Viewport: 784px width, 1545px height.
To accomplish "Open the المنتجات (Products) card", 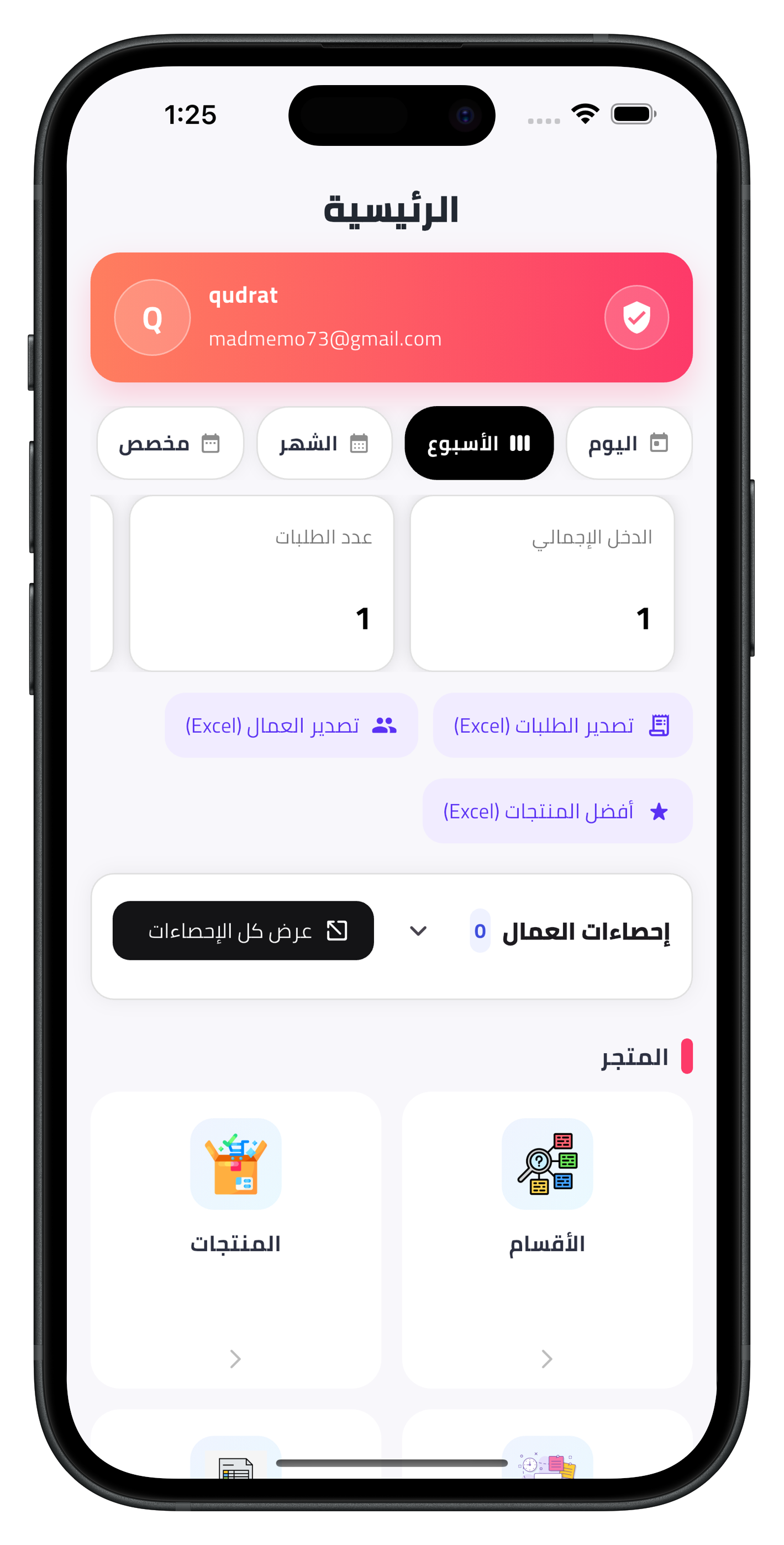I will (x=236, y=1239).
